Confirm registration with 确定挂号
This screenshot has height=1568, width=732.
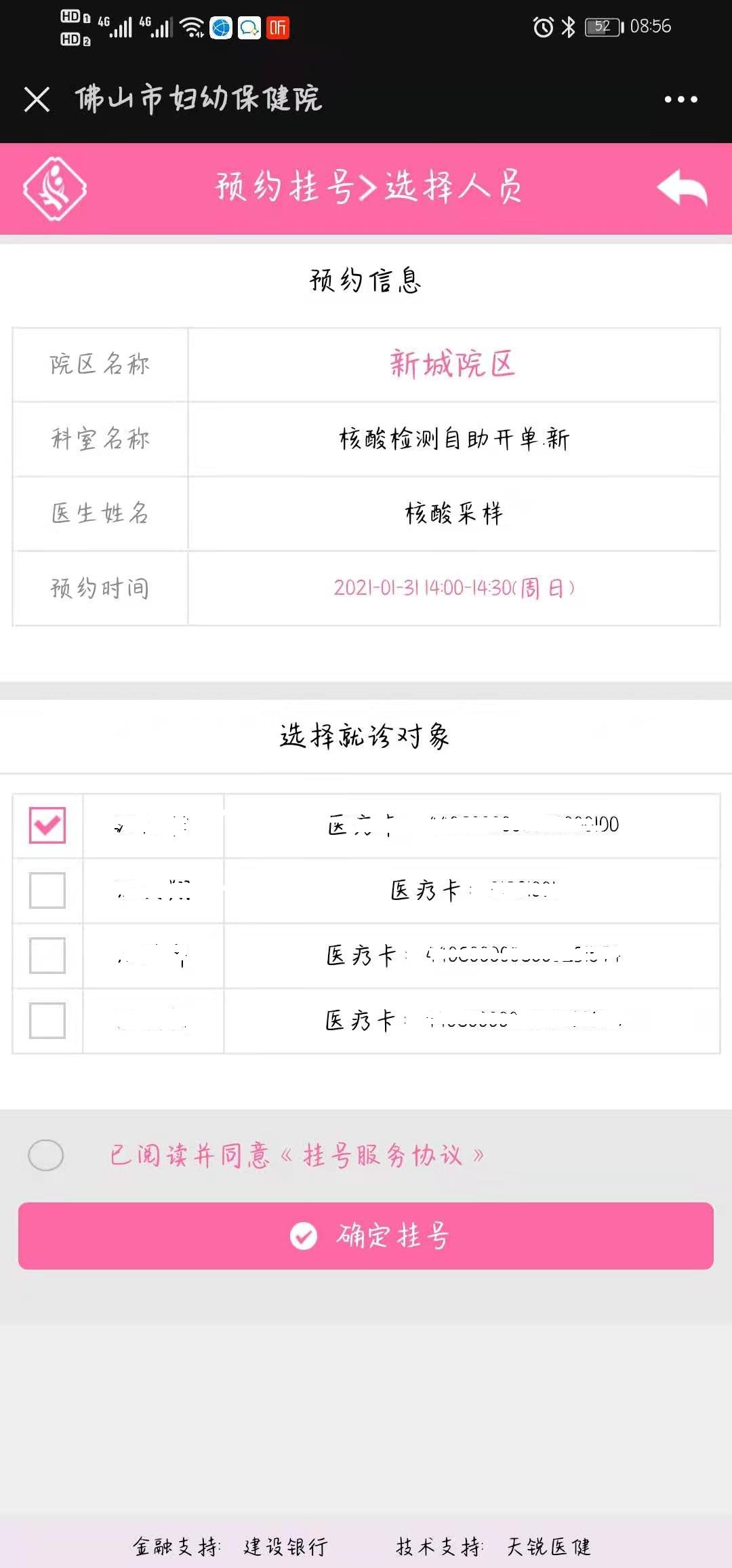[x=366, y=1236]
